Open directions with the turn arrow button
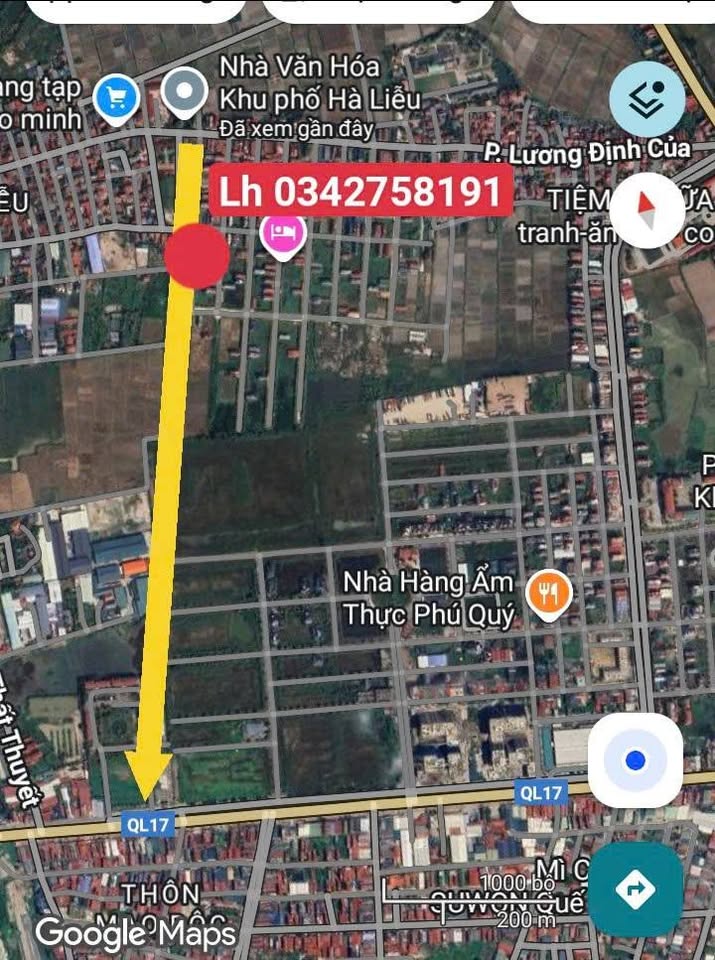This screenshot has width=715, height=960. pos(635,889)
